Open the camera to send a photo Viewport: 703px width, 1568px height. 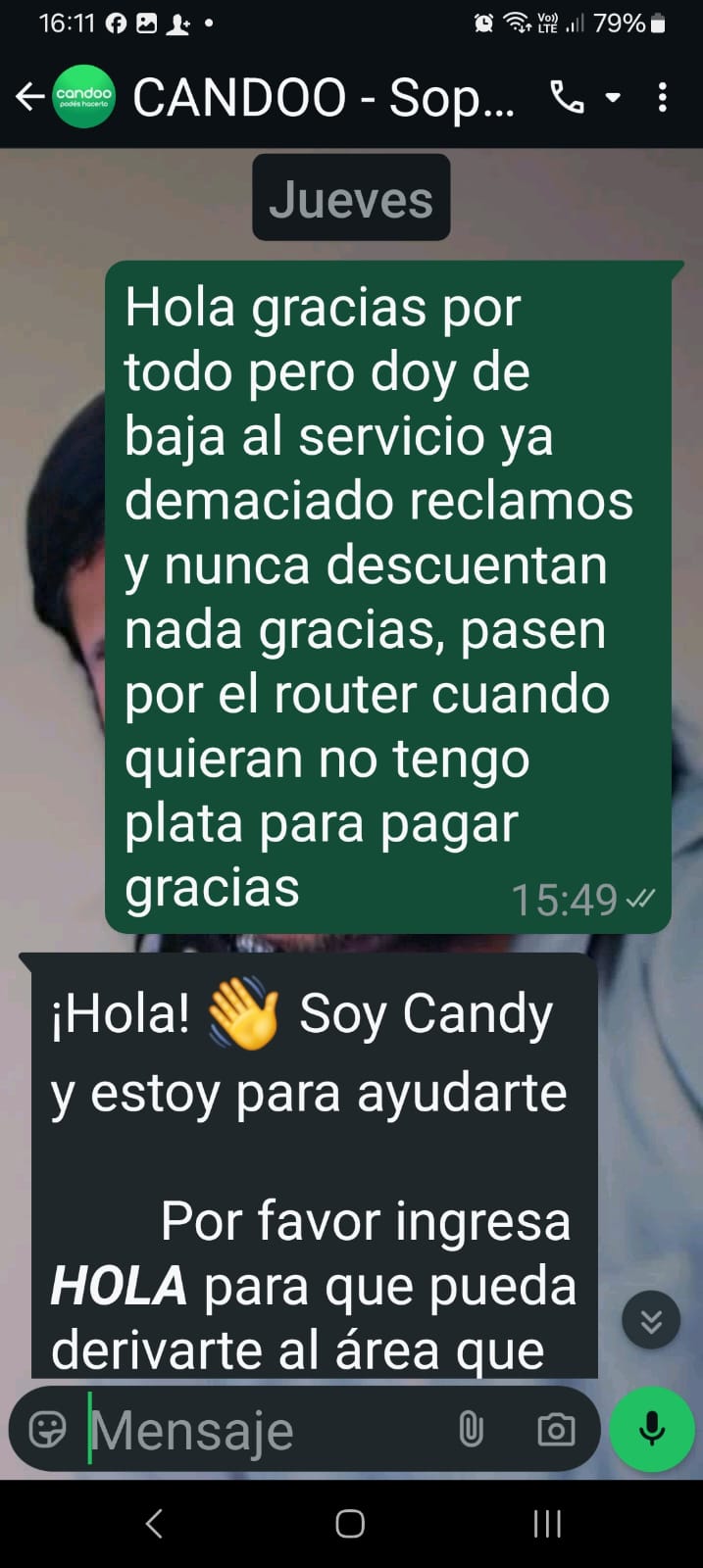(556, 1430)
